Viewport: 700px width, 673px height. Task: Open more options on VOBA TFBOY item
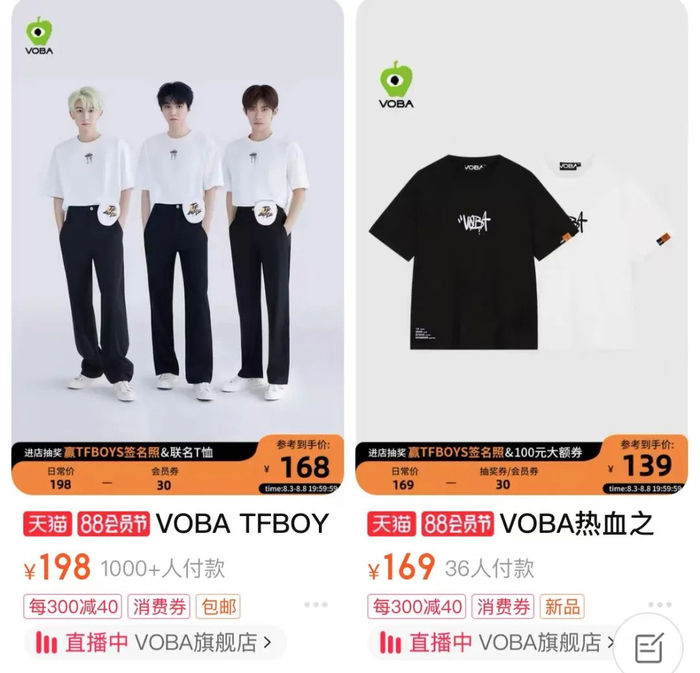click(316, 606)
